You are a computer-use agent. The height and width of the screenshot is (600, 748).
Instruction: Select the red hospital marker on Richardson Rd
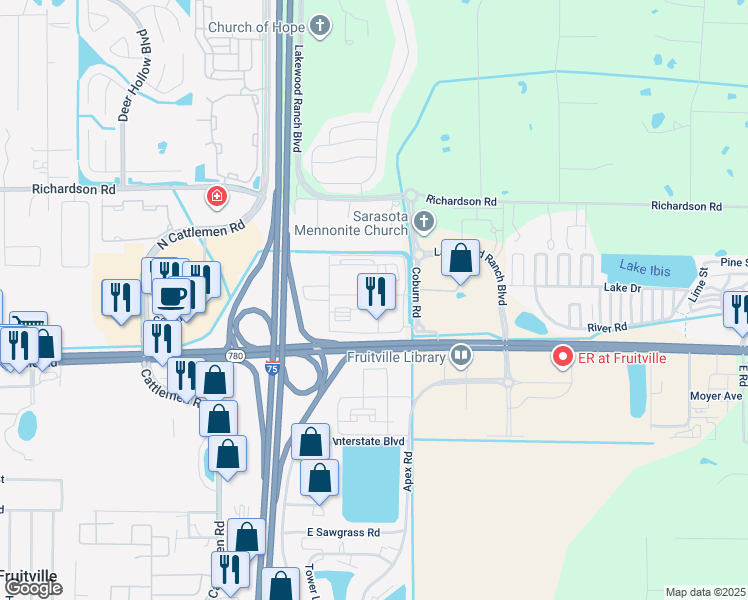217,197
